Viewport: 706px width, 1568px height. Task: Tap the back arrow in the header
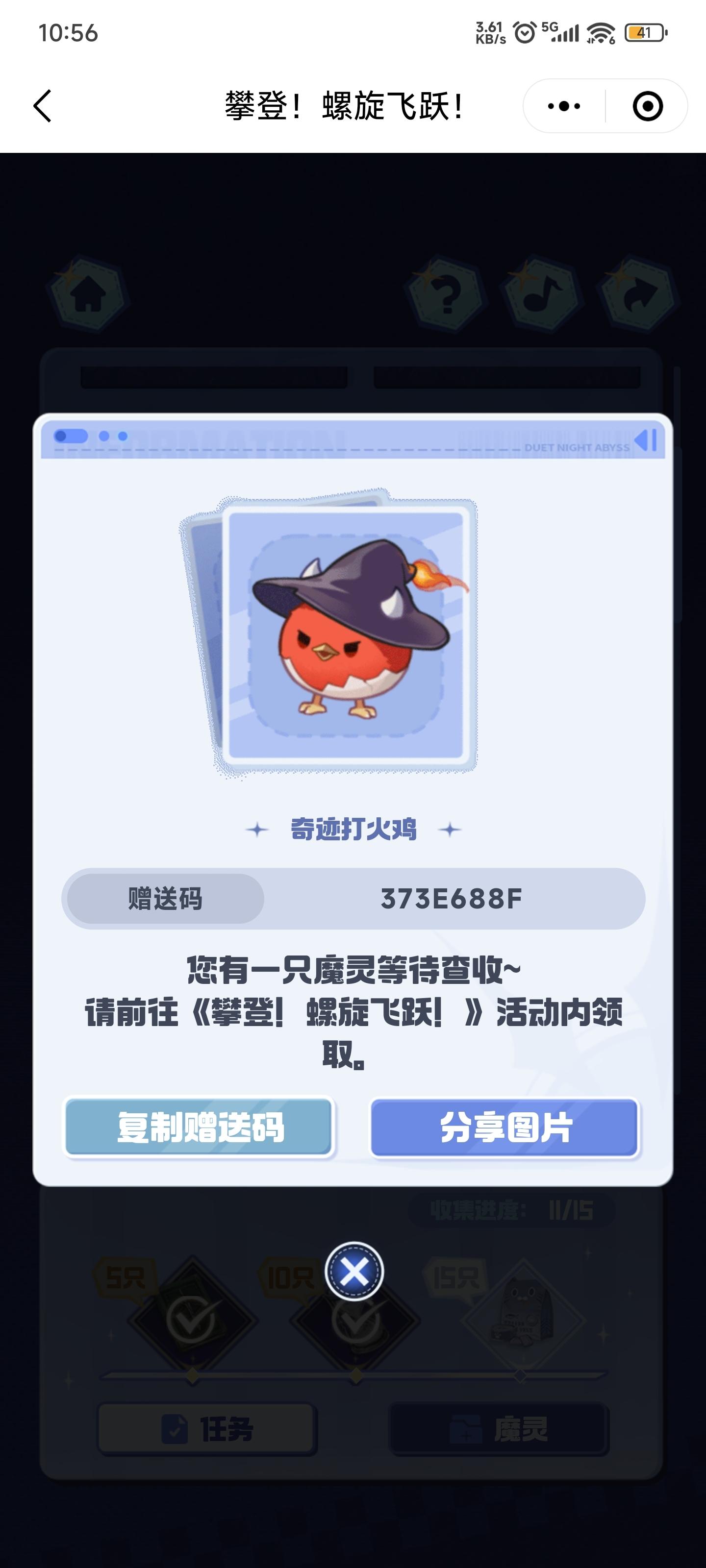(x=43, y=106)
